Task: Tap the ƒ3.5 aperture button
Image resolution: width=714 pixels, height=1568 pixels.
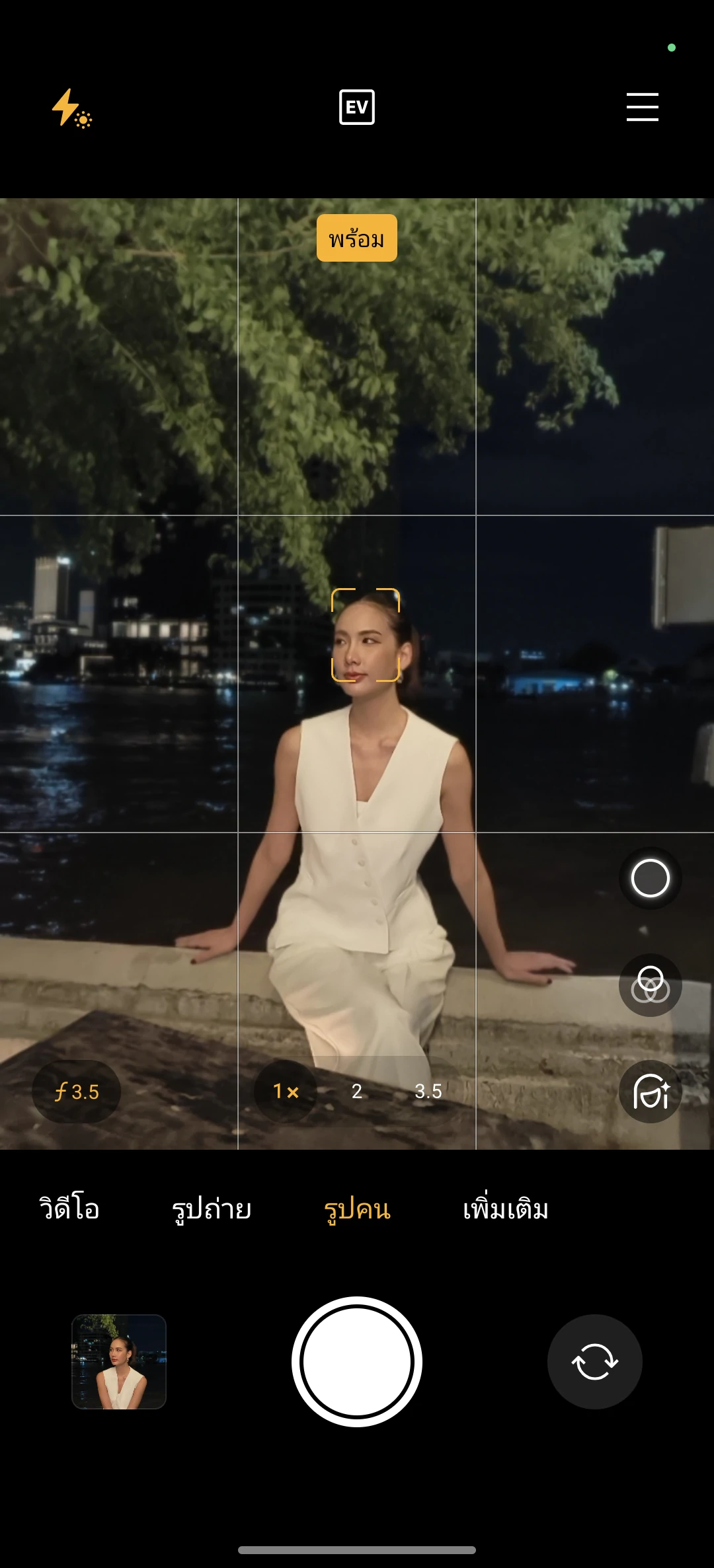Action: pos(77,1092)
